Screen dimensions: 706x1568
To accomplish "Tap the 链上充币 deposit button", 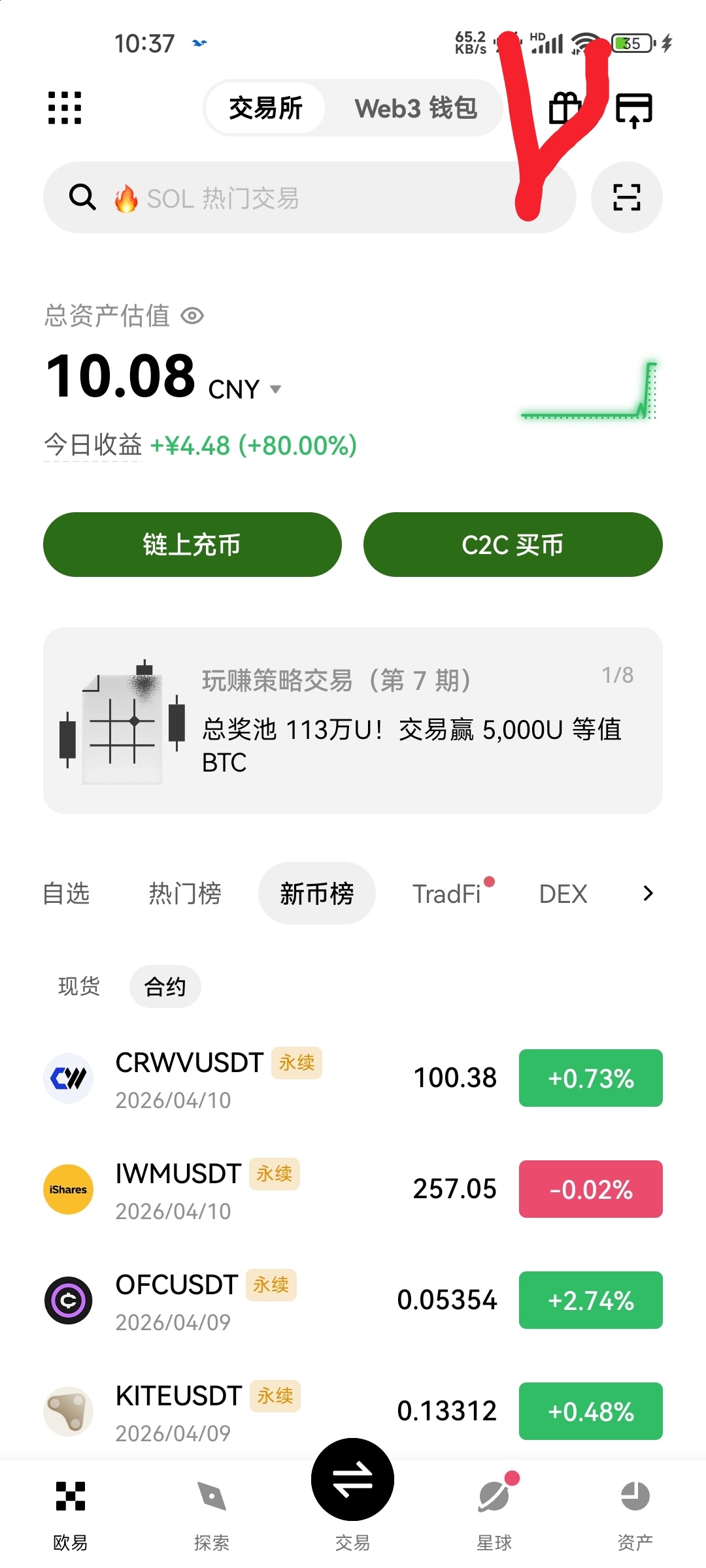I will (x=192, y=544).
